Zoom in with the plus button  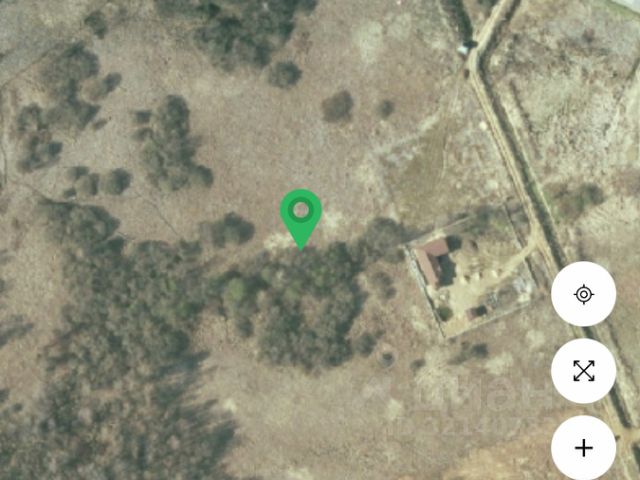coord(583,447)
